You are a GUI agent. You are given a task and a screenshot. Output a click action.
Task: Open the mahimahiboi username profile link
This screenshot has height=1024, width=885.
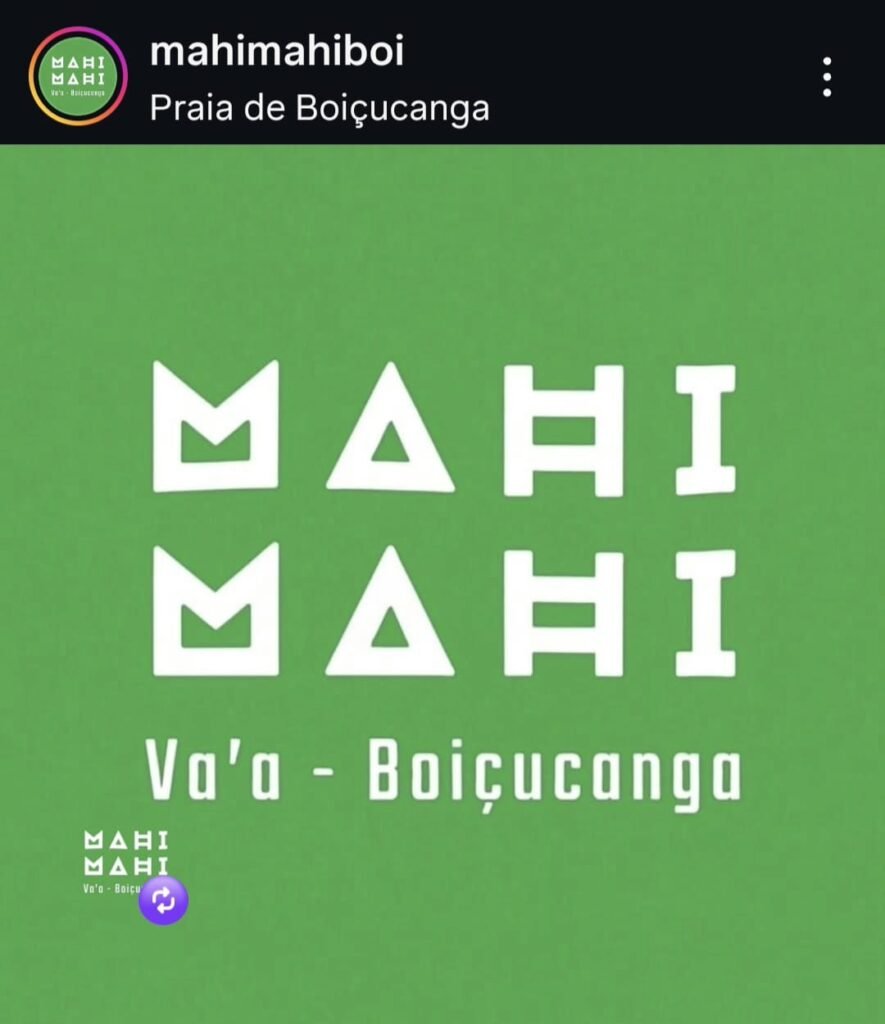[276, 52]
